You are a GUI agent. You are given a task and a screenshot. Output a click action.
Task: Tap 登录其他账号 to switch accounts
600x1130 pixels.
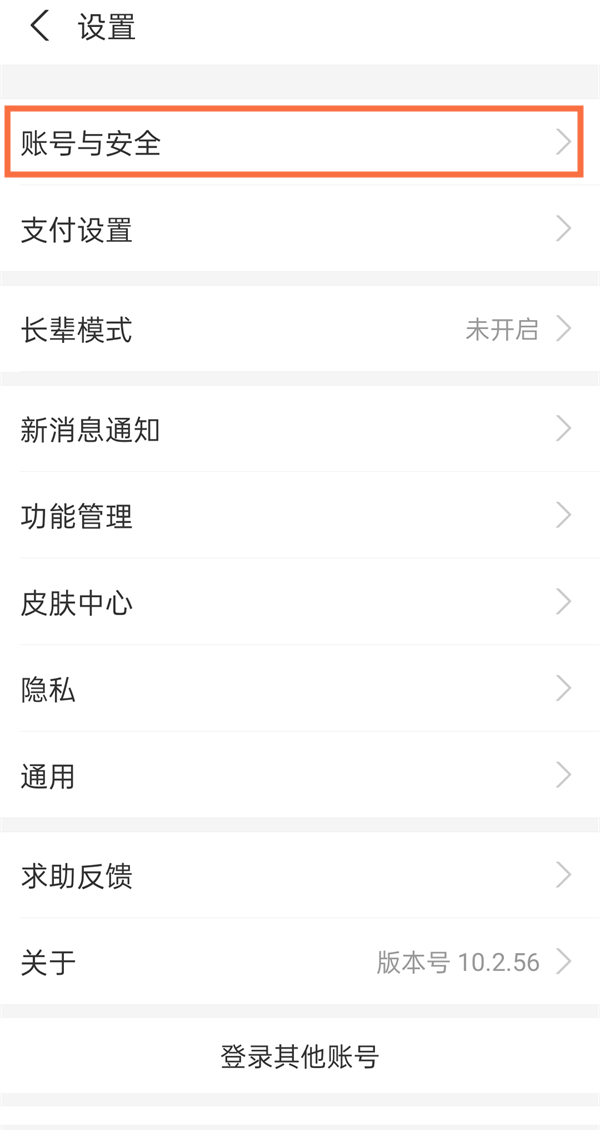[300, 1056]
